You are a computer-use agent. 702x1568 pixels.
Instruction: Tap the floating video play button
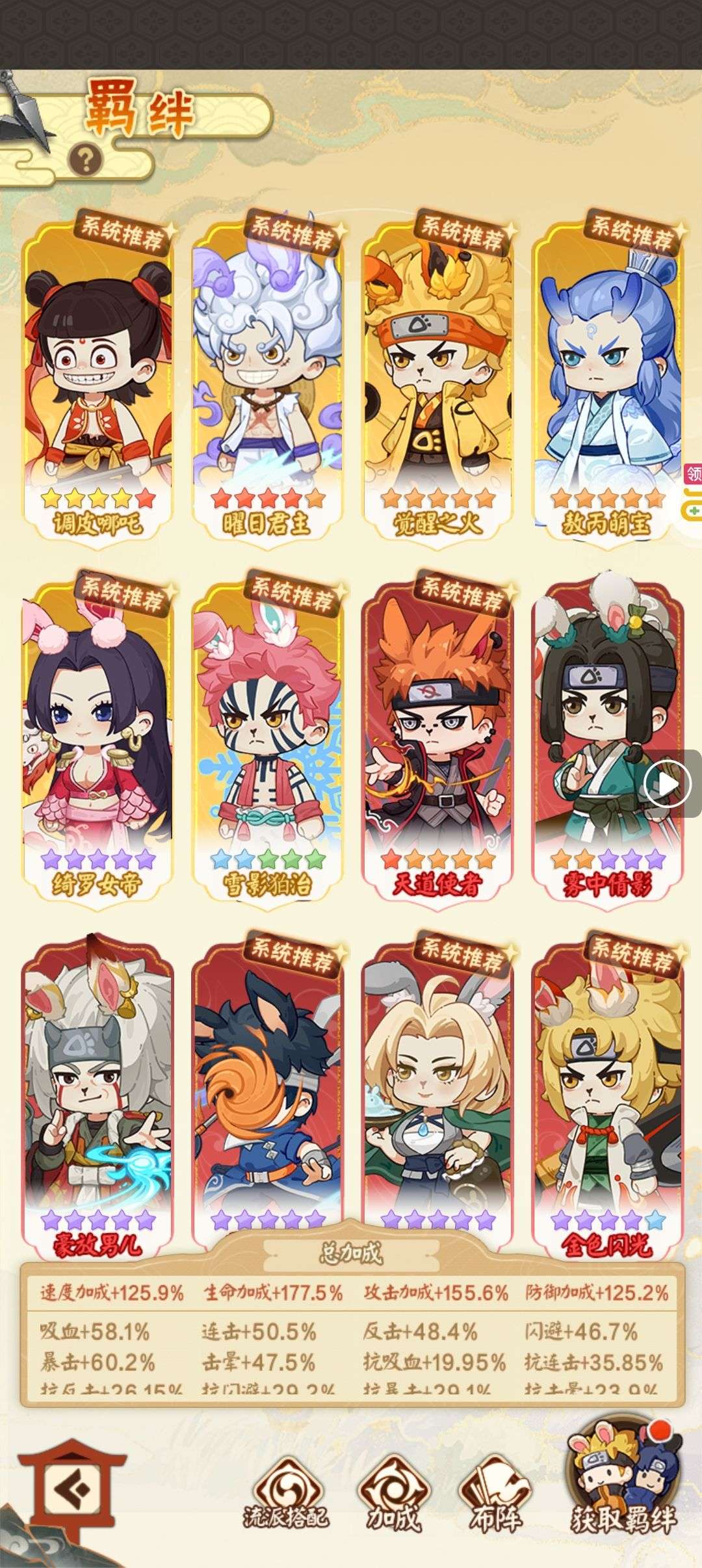(x=668, y=785)
